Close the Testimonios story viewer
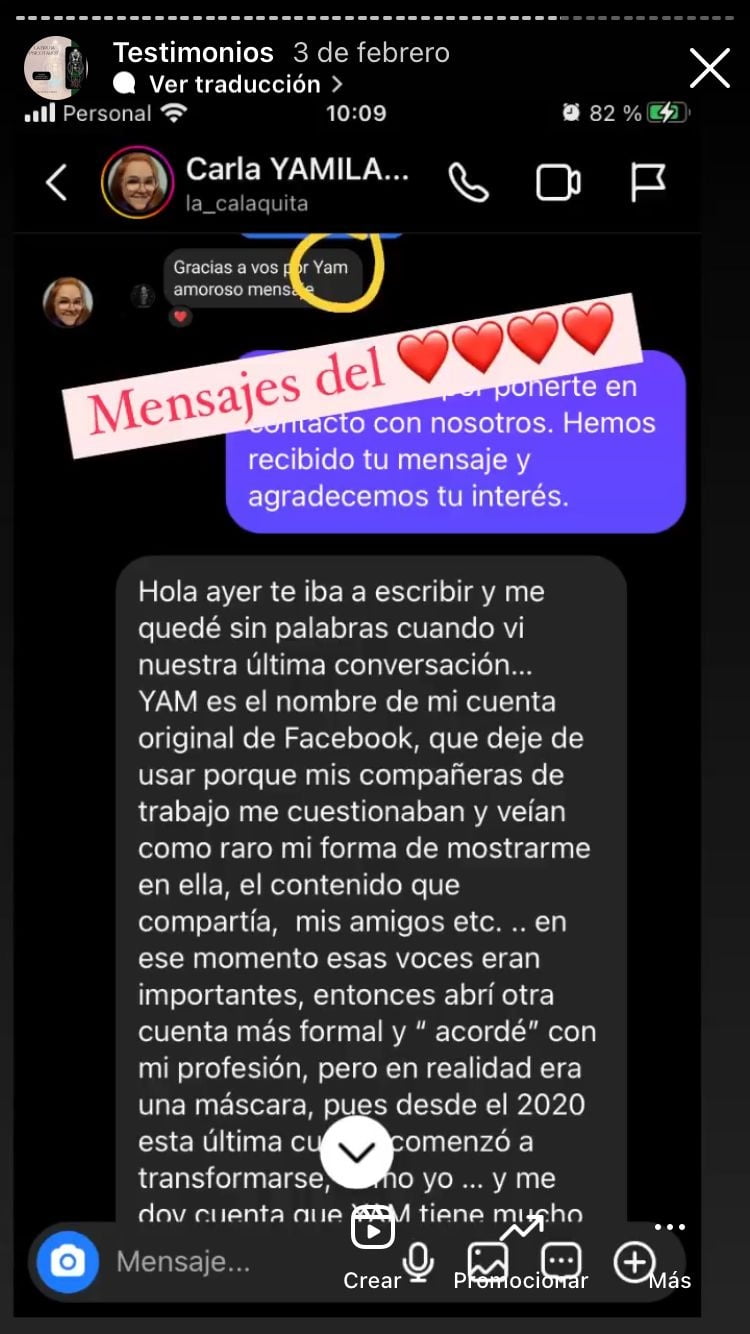The height and width of the screenshot is (1334, 750). (x=710, y=69)
